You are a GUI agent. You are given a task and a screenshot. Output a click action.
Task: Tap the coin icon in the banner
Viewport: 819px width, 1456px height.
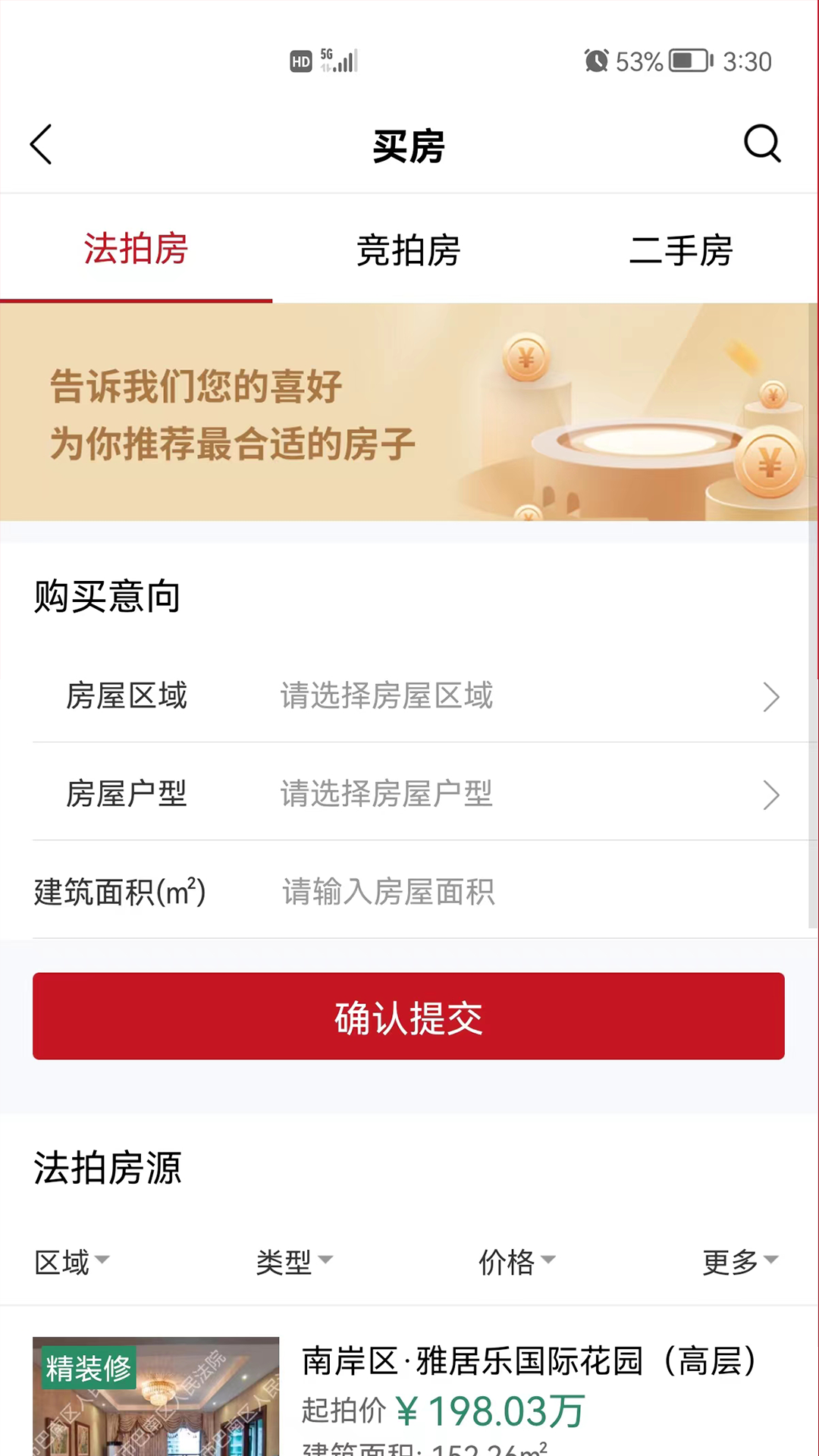(770, 460)
